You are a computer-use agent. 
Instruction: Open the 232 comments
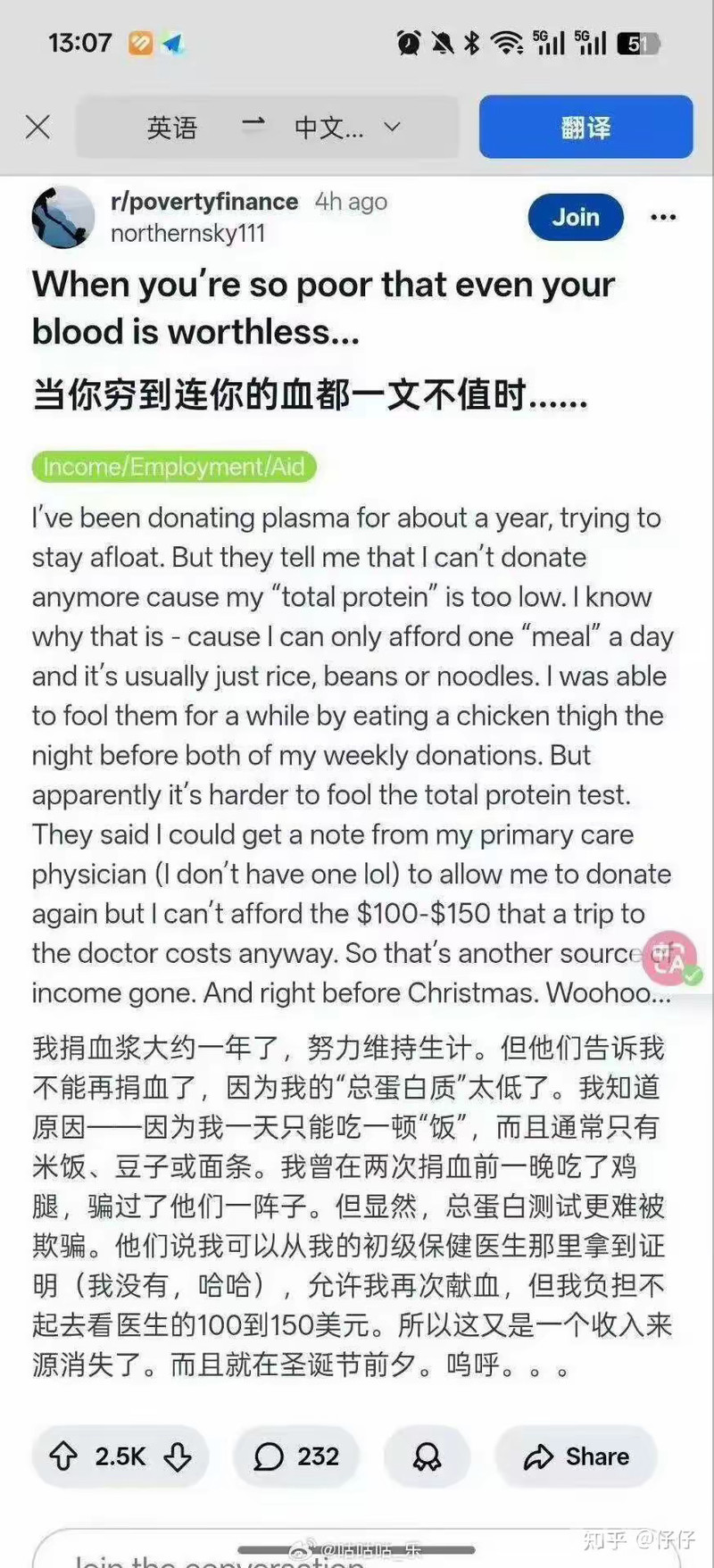click(296, 1456)
